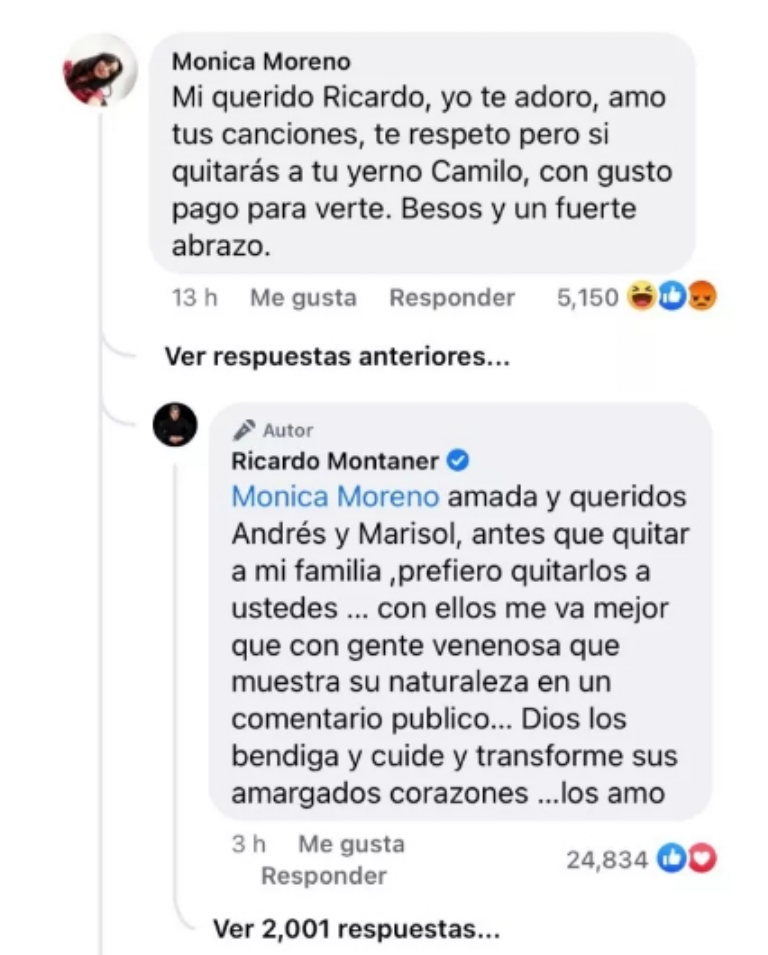Open Monica Moreno's profile picture
Viewport: 768px width, 955px height.
[99, 72]
